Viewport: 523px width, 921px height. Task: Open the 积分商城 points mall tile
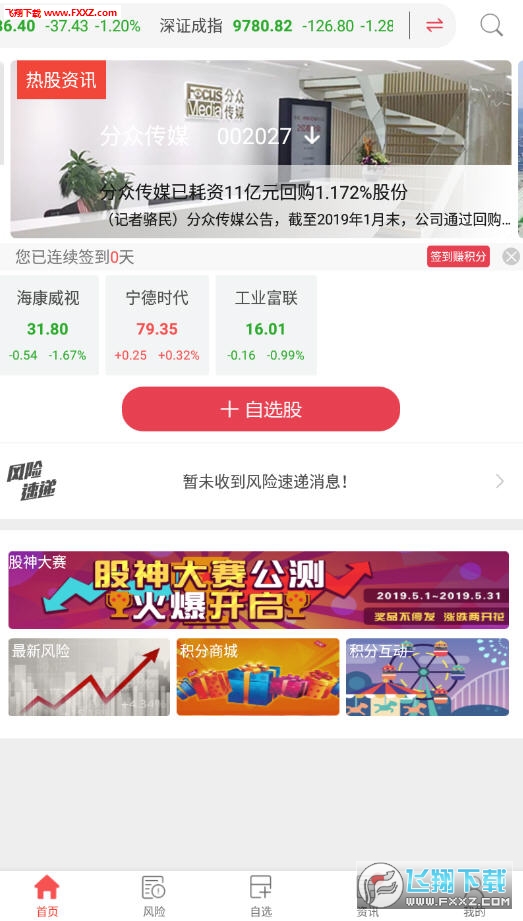click(x=258, y=677)
